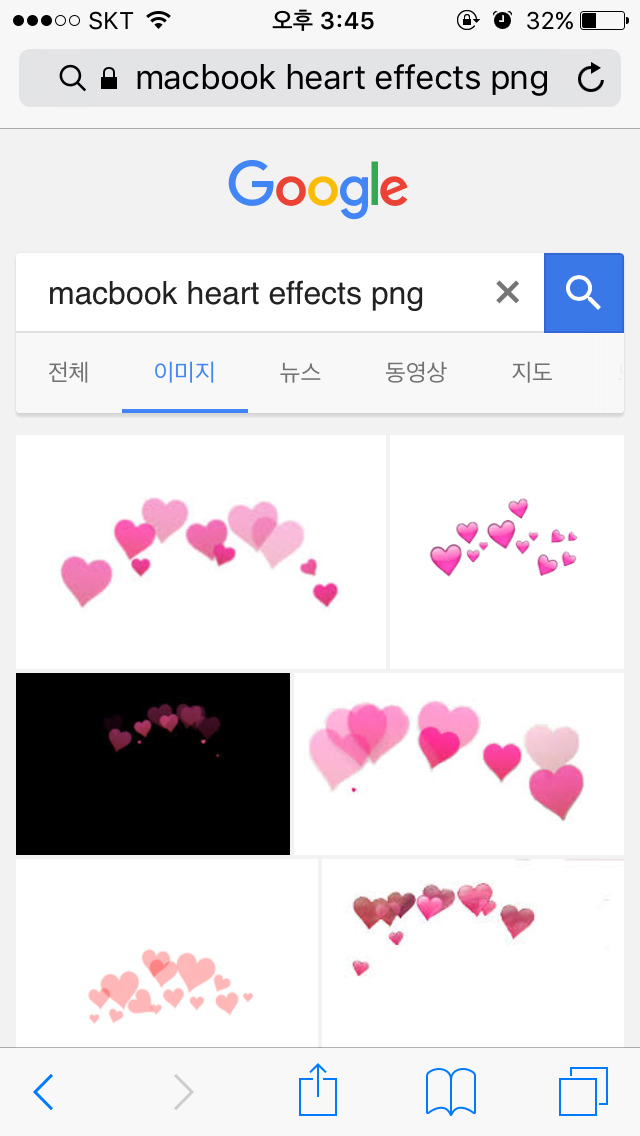This screenshot has height=1136, width=640.
Task: Go back to the previous page
Action: tap(43, 1092)
